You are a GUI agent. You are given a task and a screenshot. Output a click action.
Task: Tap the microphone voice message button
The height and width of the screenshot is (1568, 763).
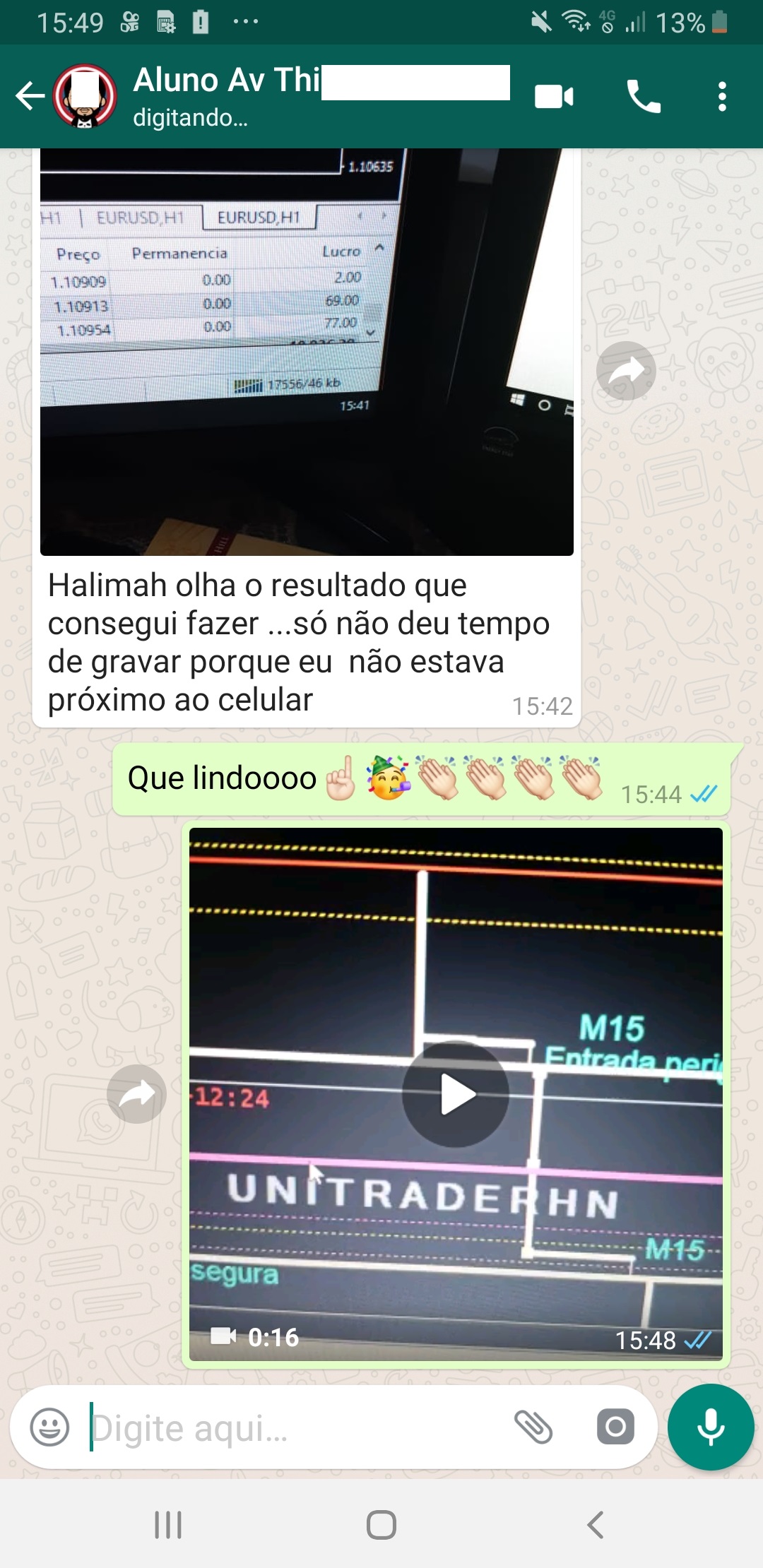711,1427
